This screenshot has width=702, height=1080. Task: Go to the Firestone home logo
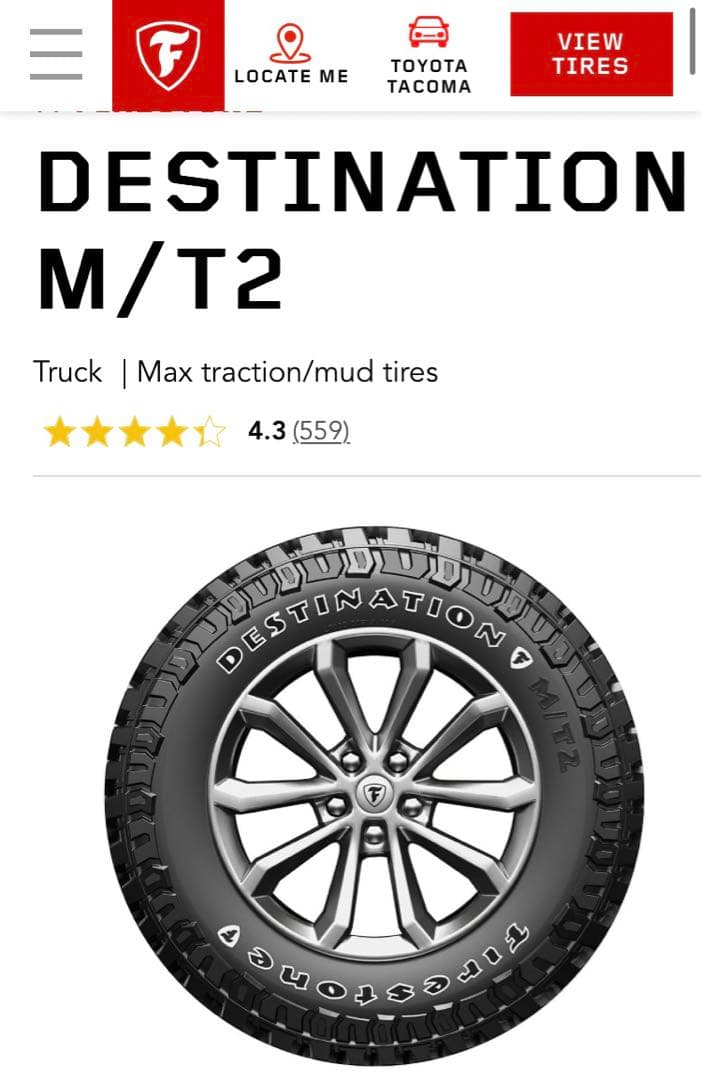coord(168,54)
